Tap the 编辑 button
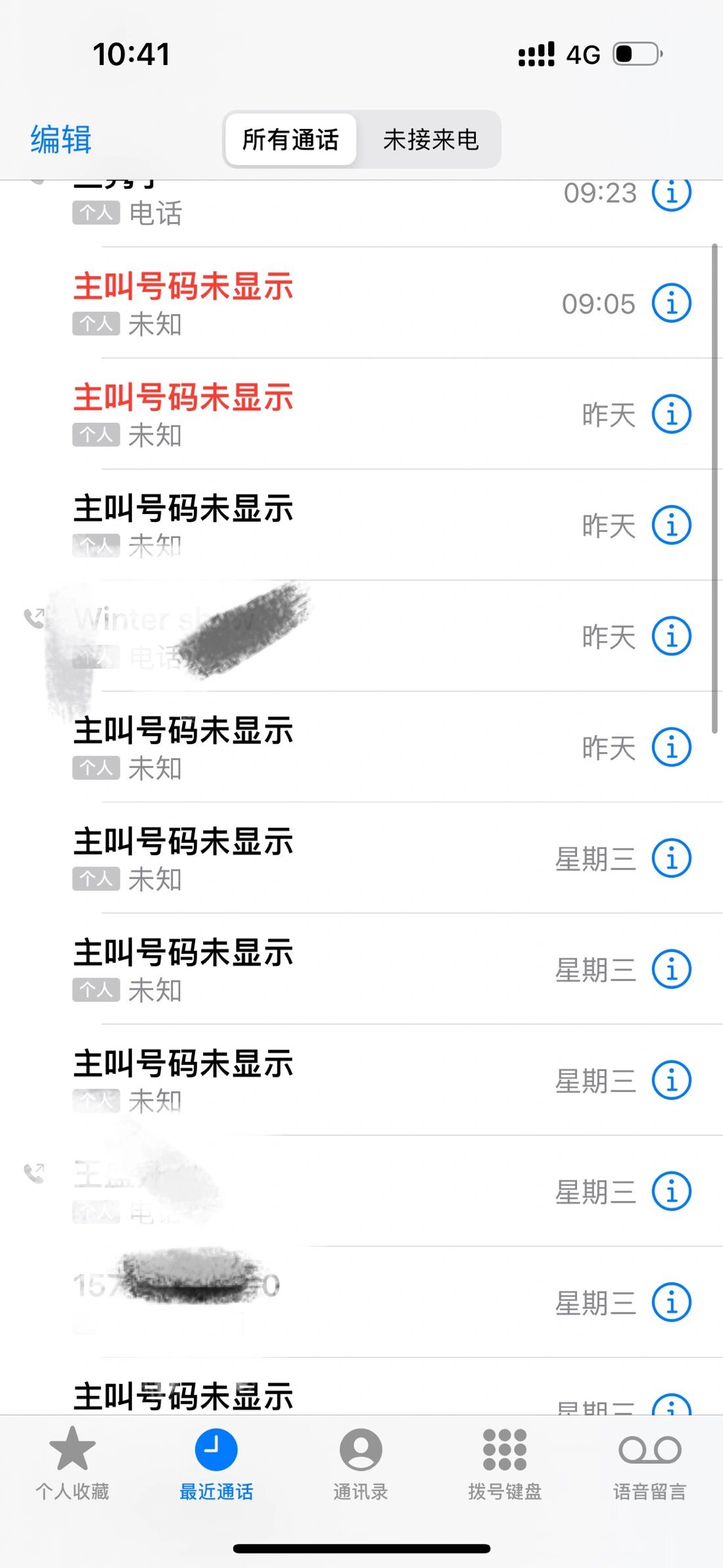Screen dimensions: 723x1568 (59, 139)
